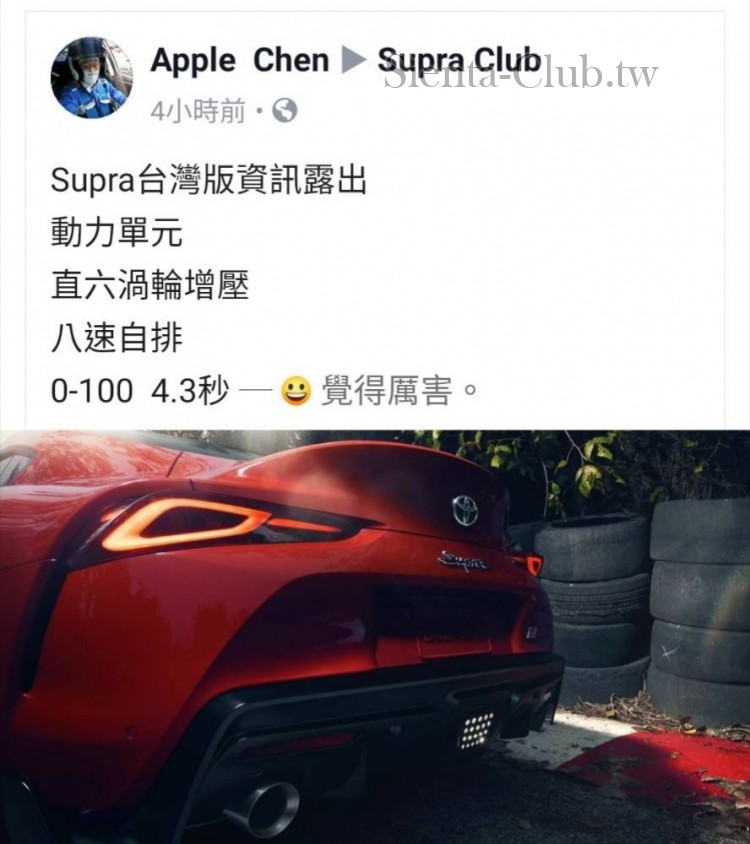Open Apple Chen's profile name link

pyautogui.click(x=239, y=60)
